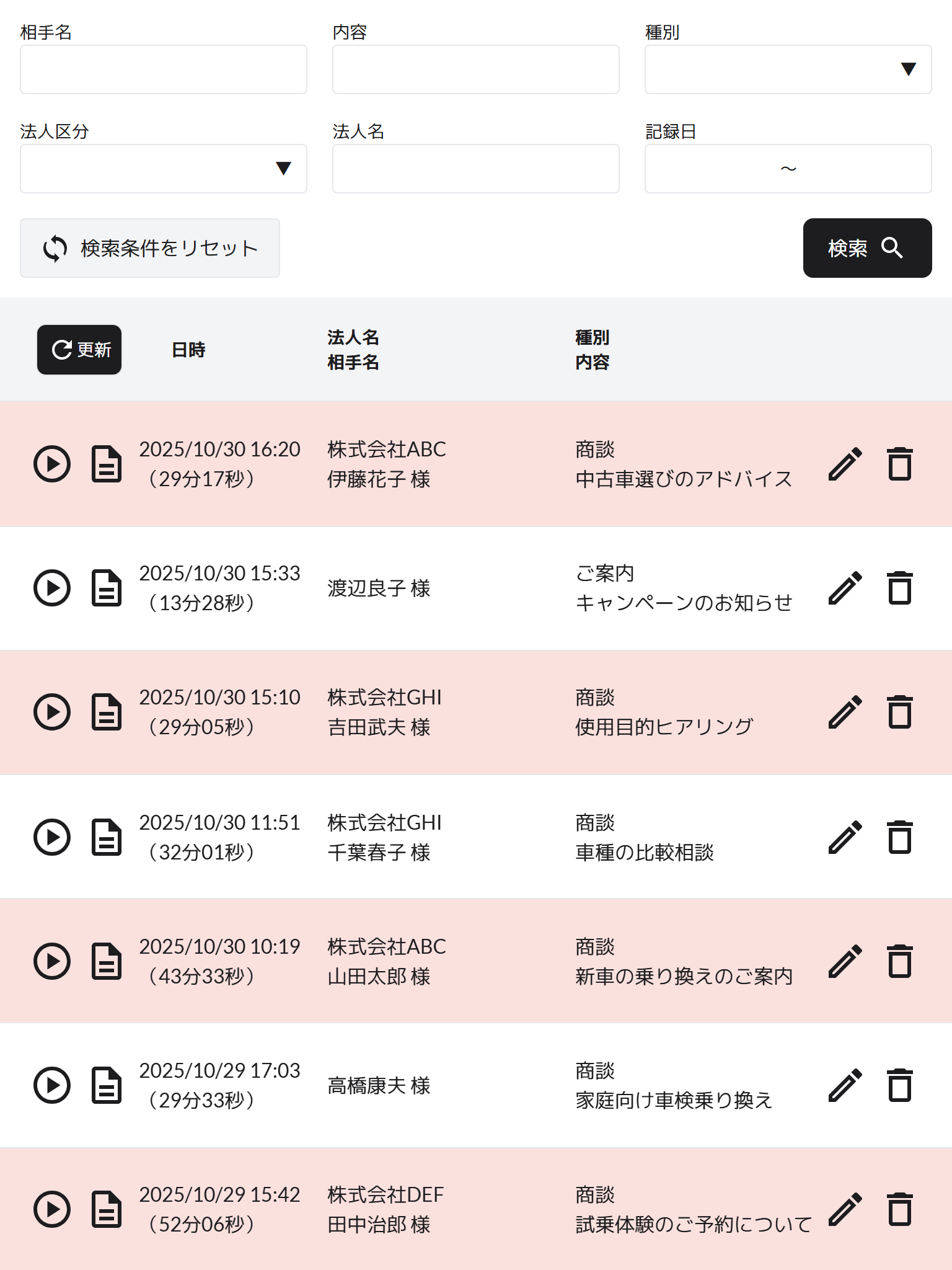The width and height of the screenshot is (952, 1270).
Task: Open the 記録日 date range picker
Action: coord(788,169)
